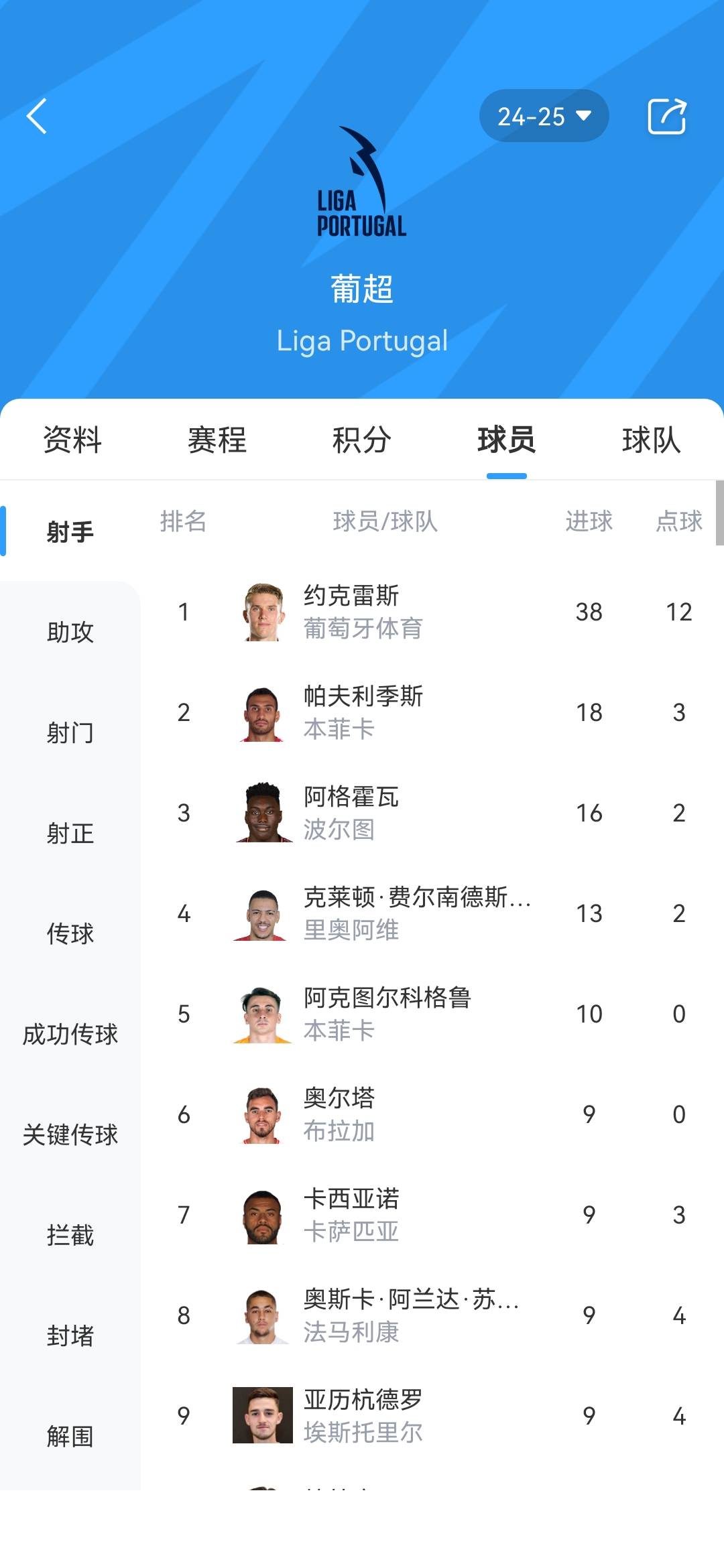Select the 射正 stat category
The width and height of the screenshot is (724, 1568).
pyautogui.click(x=70, y=833)
